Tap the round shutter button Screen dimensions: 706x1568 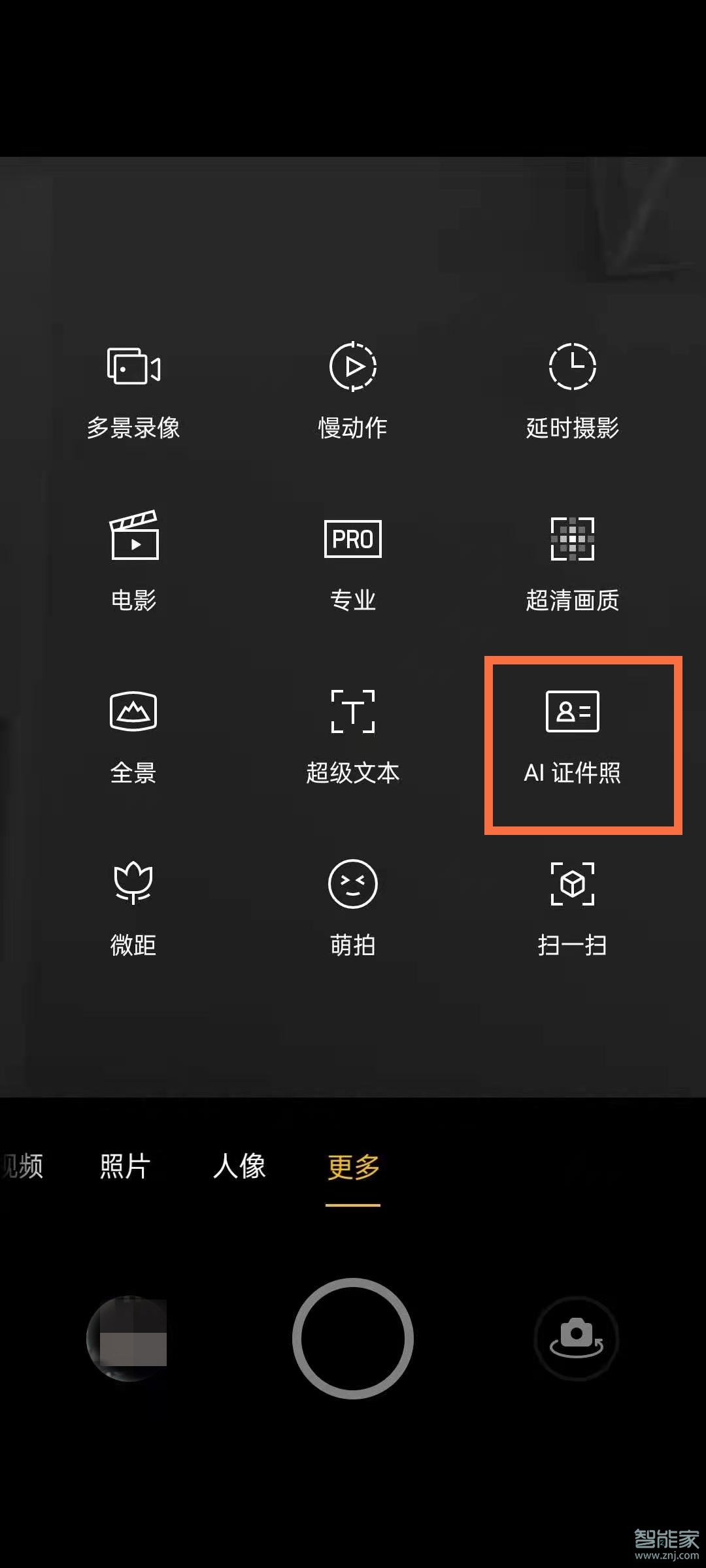pyautogui.click(x=353, y=1338)
